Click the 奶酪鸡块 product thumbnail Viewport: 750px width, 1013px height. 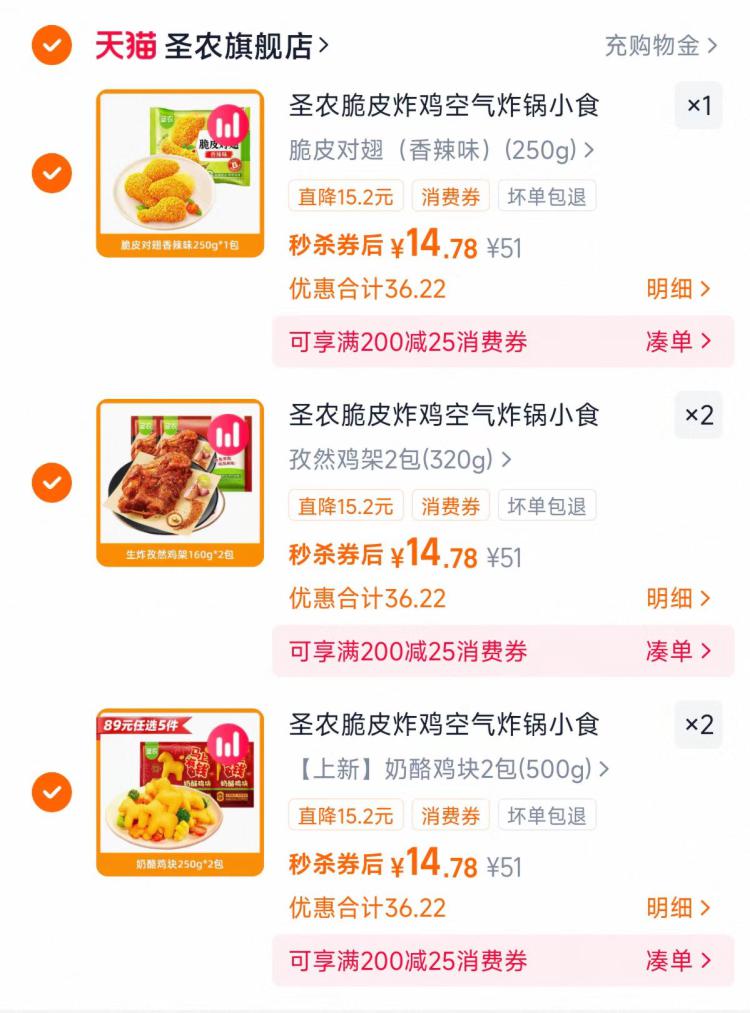178,795
